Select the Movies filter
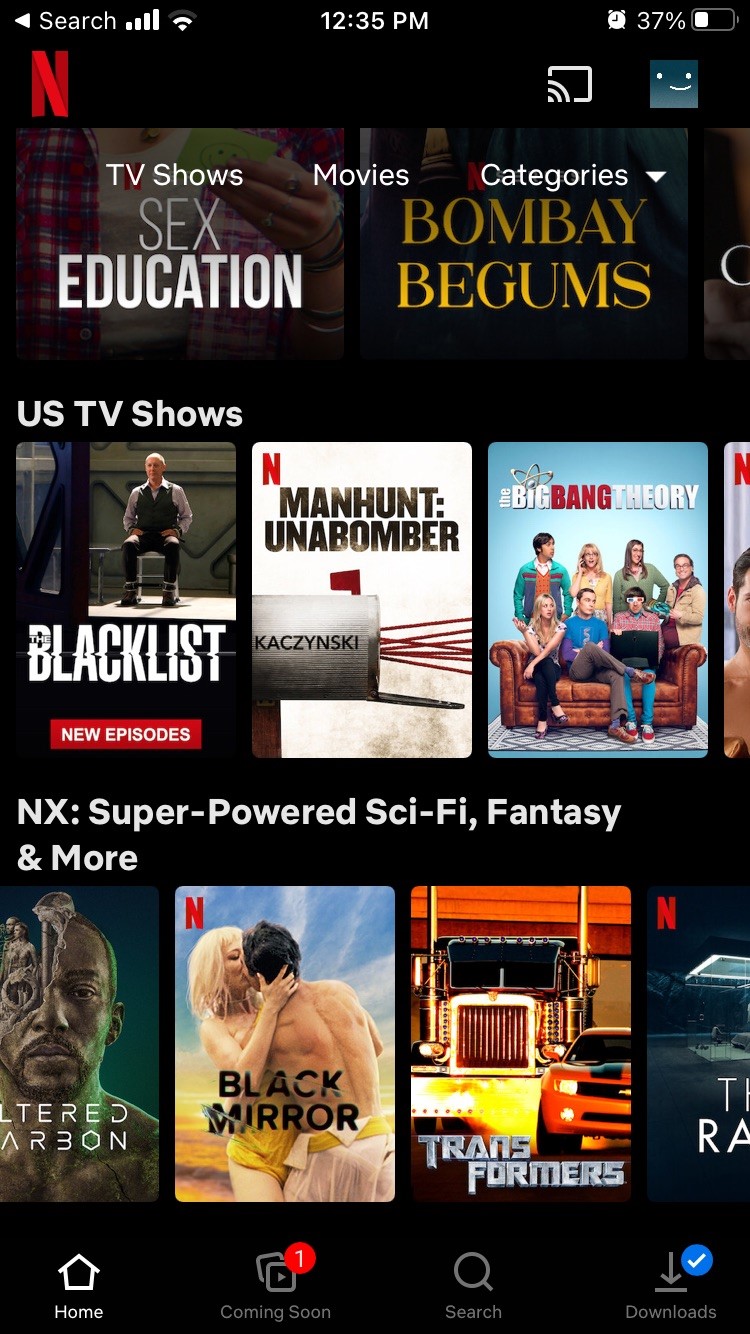This screenshot has height=1334, width=750. tap(361, 175)
